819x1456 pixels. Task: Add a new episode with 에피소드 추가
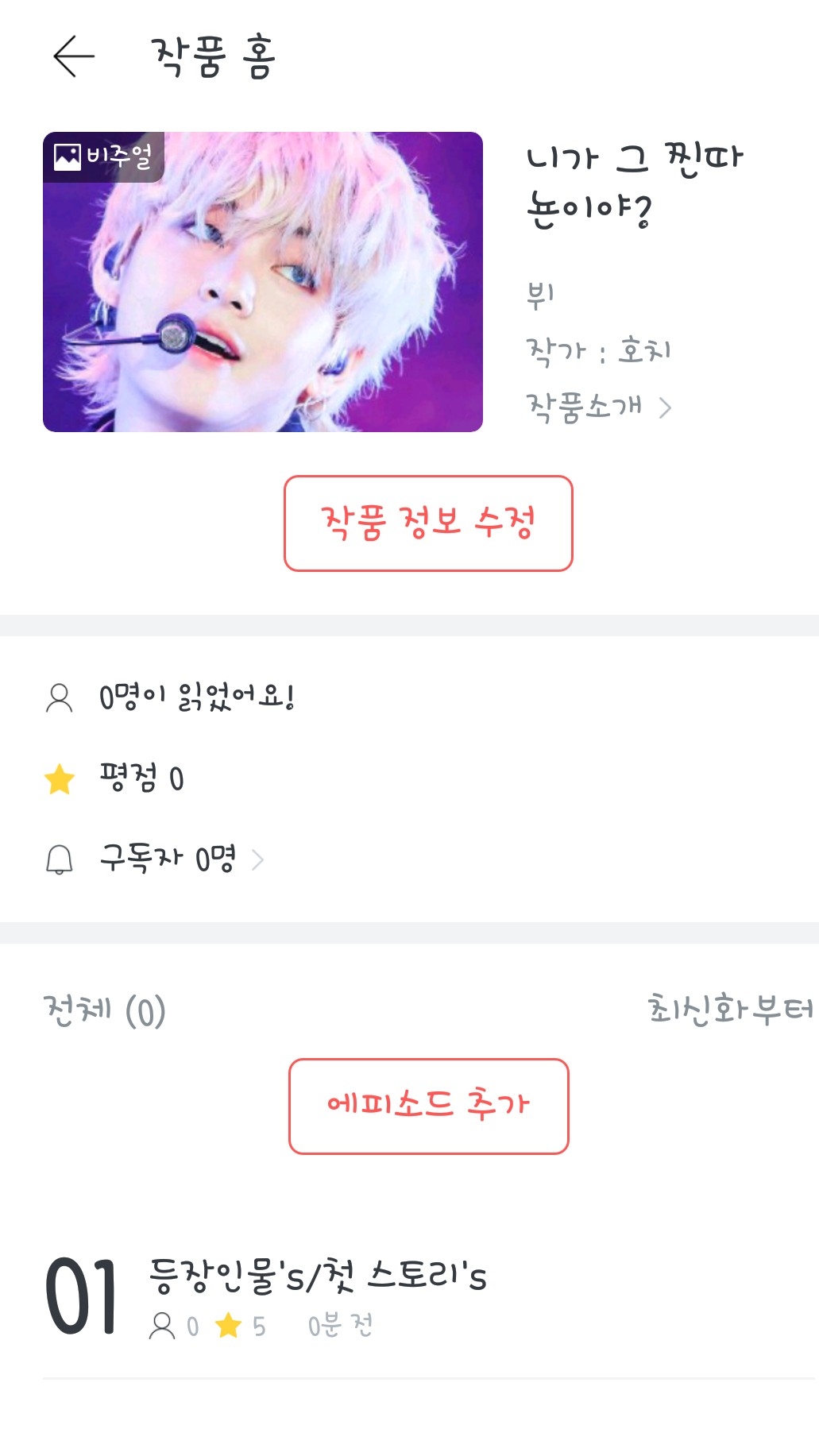pos(428,1106)
